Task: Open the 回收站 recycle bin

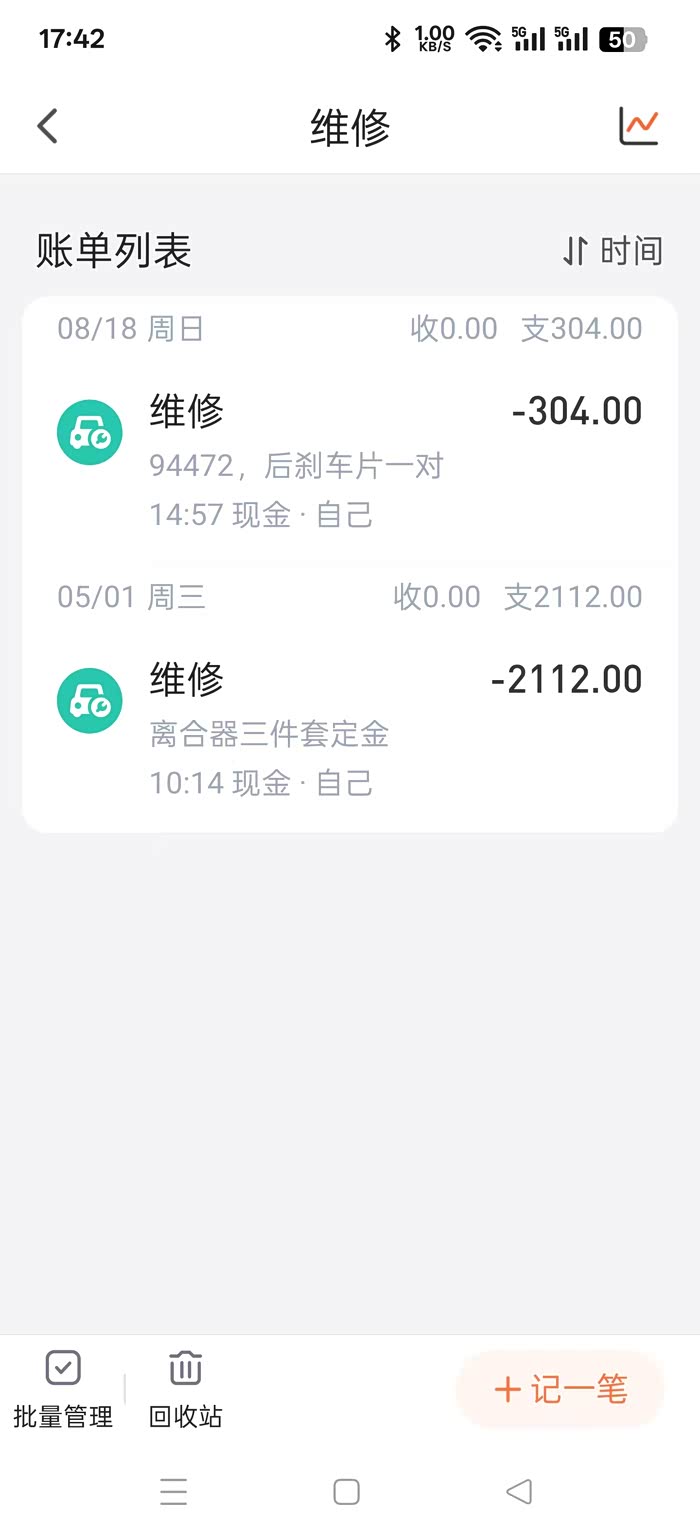Action: tap(185, 1389)
